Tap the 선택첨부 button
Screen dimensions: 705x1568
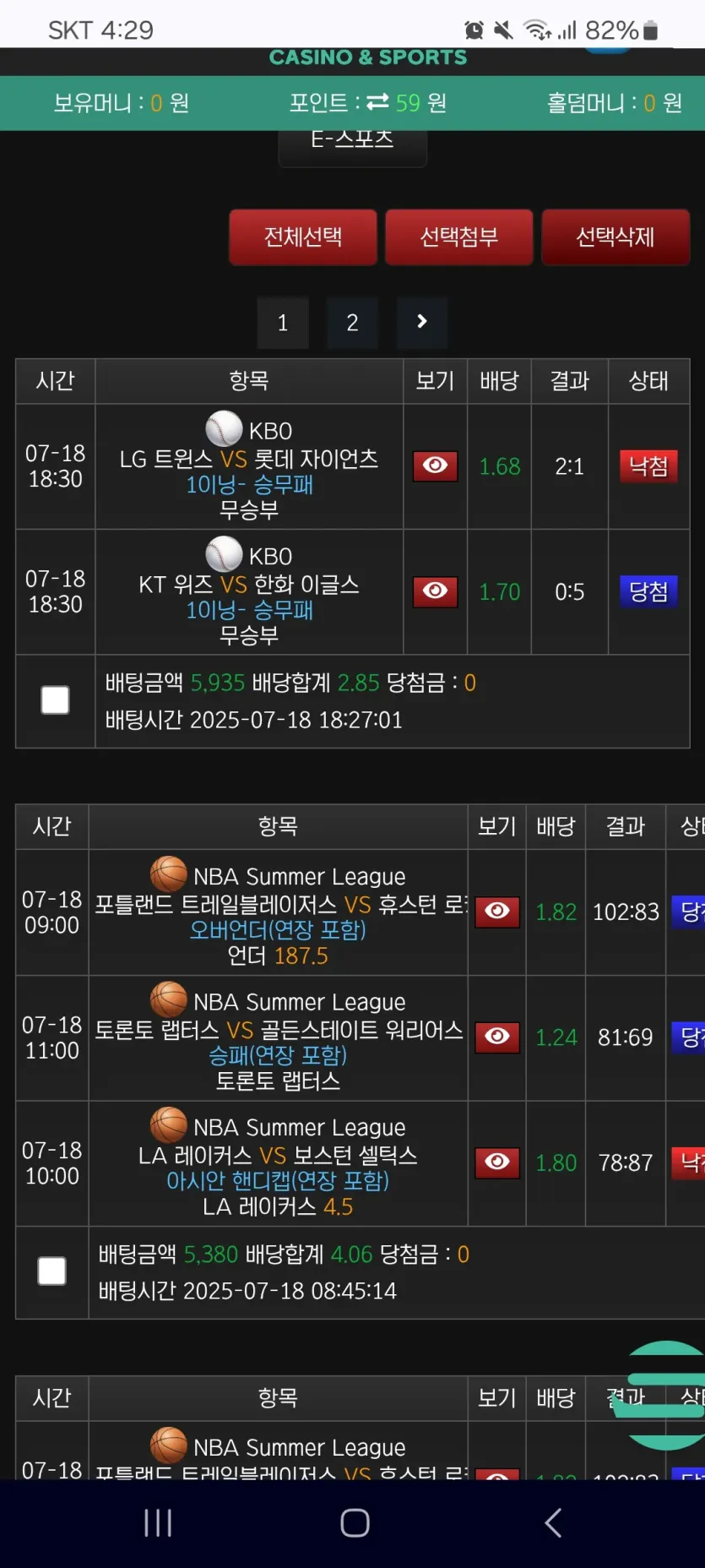point(459,237)
